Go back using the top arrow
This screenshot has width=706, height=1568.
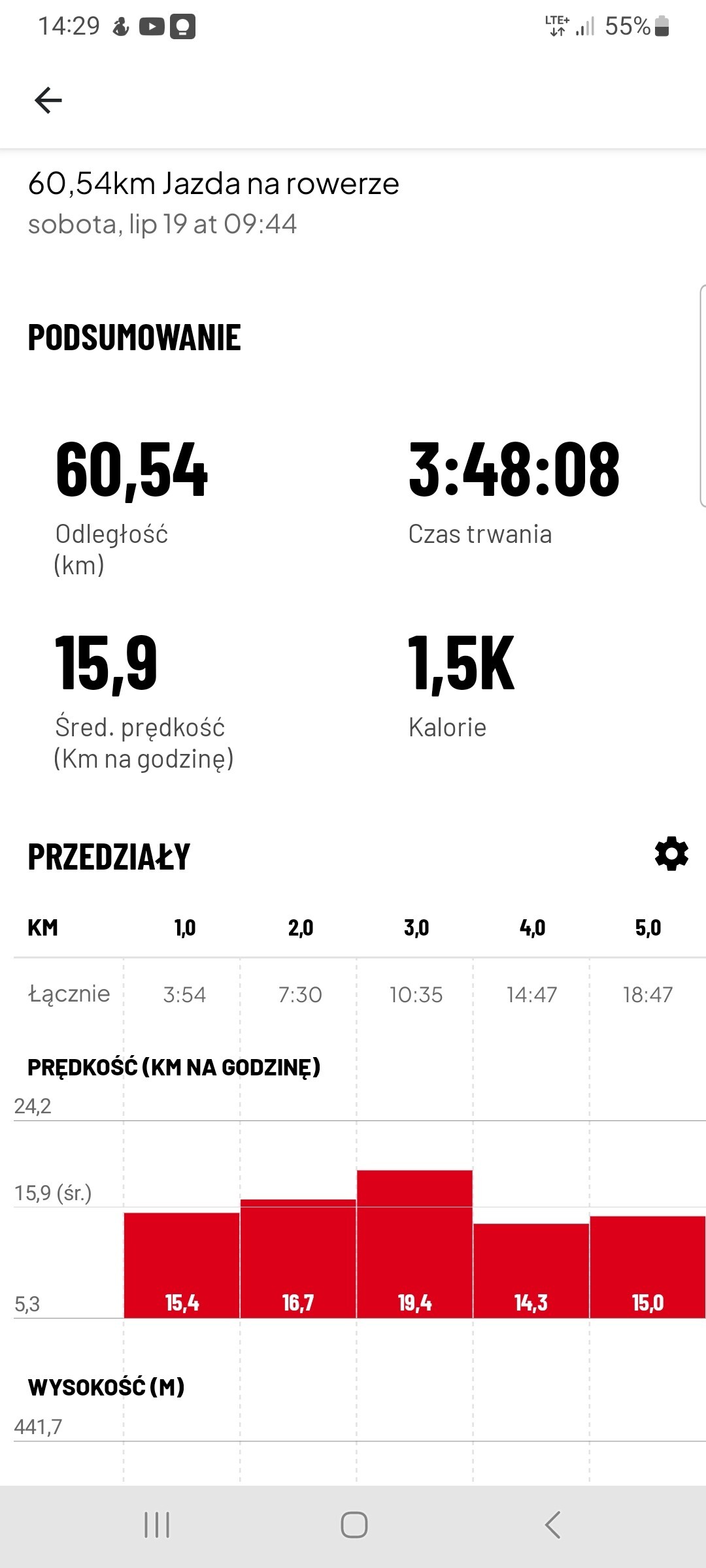[48, 101]
